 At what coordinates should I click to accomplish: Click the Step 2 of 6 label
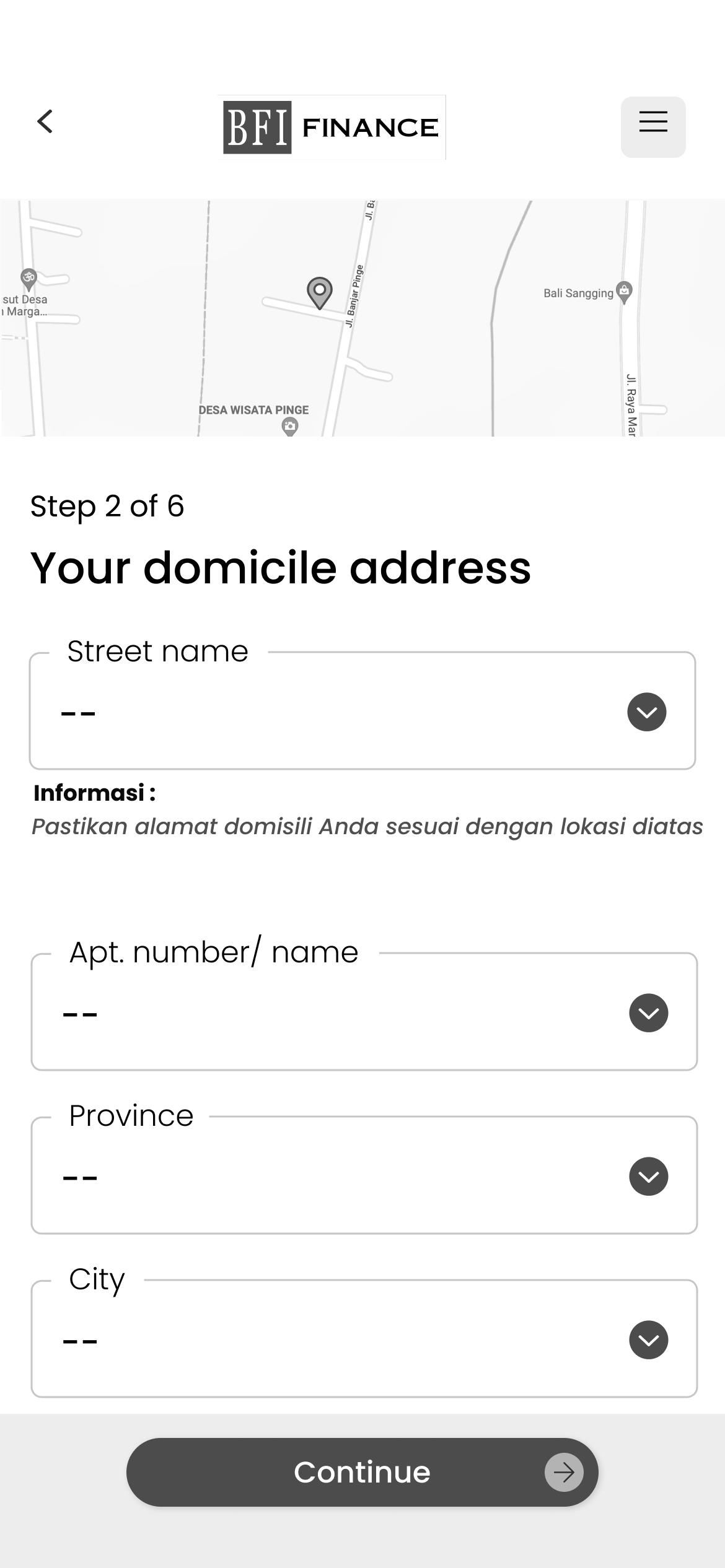108,507
